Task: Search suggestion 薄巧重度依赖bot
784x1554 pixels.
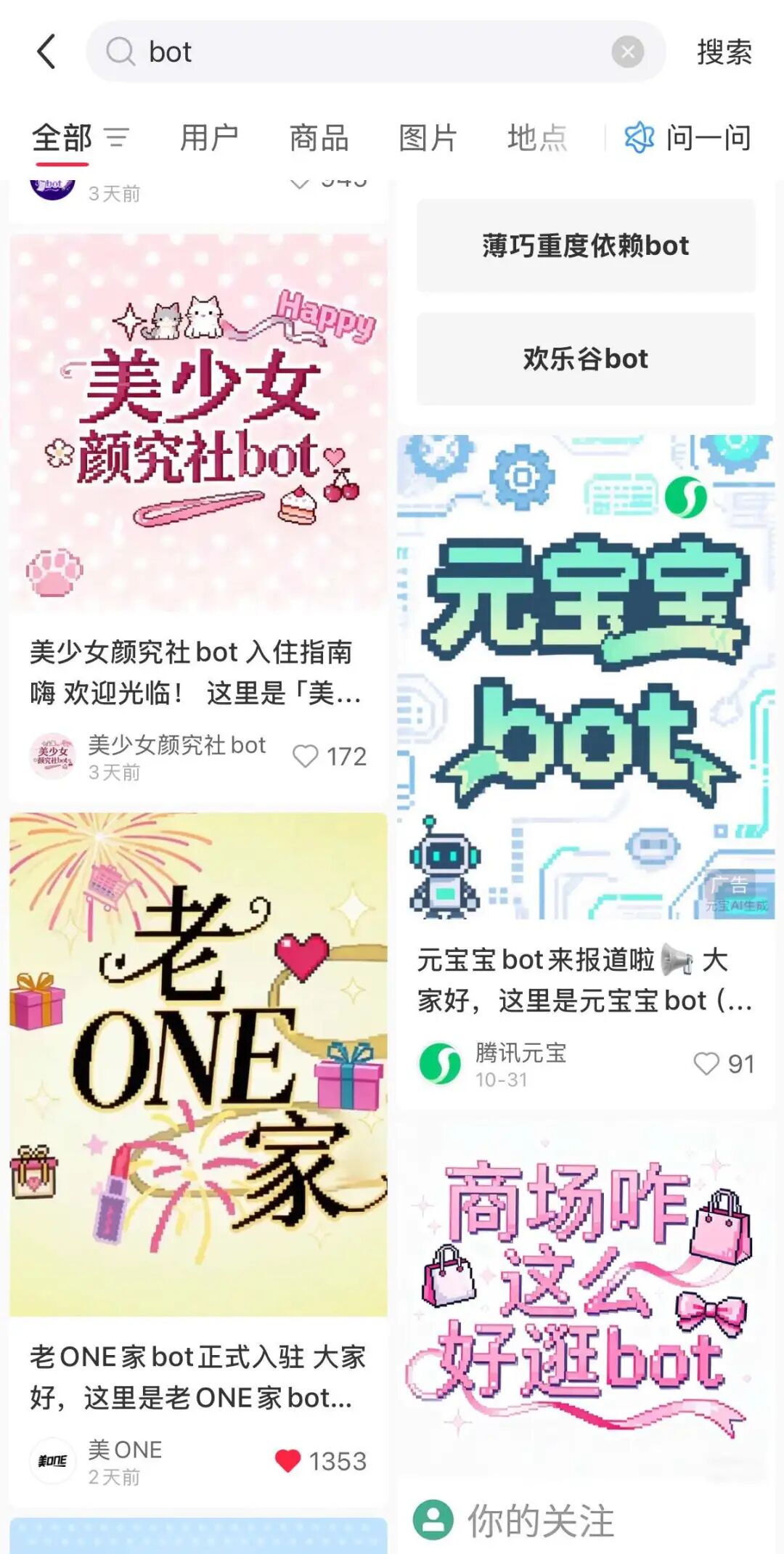Action: 585,247
